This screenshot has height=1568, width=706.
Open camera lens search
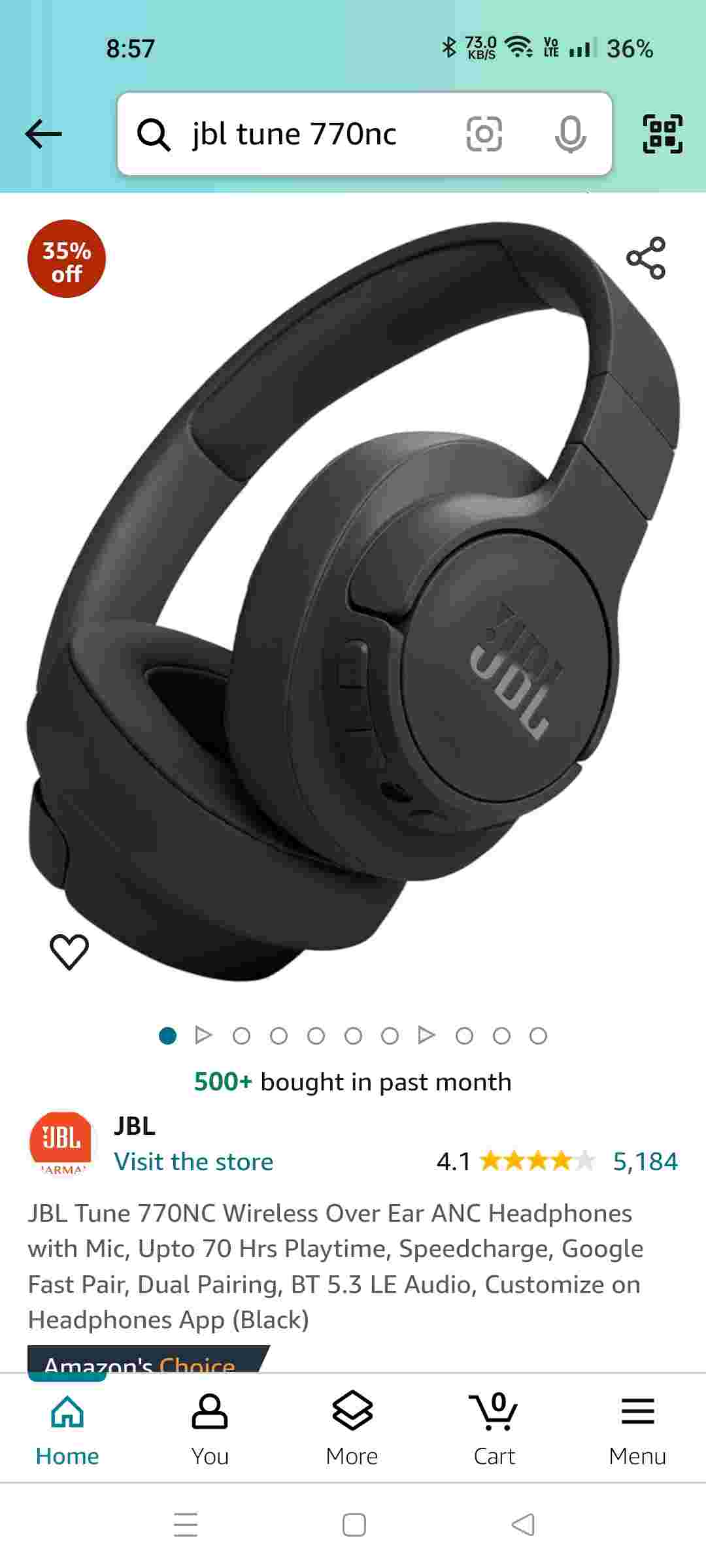(x=484, y=134)
